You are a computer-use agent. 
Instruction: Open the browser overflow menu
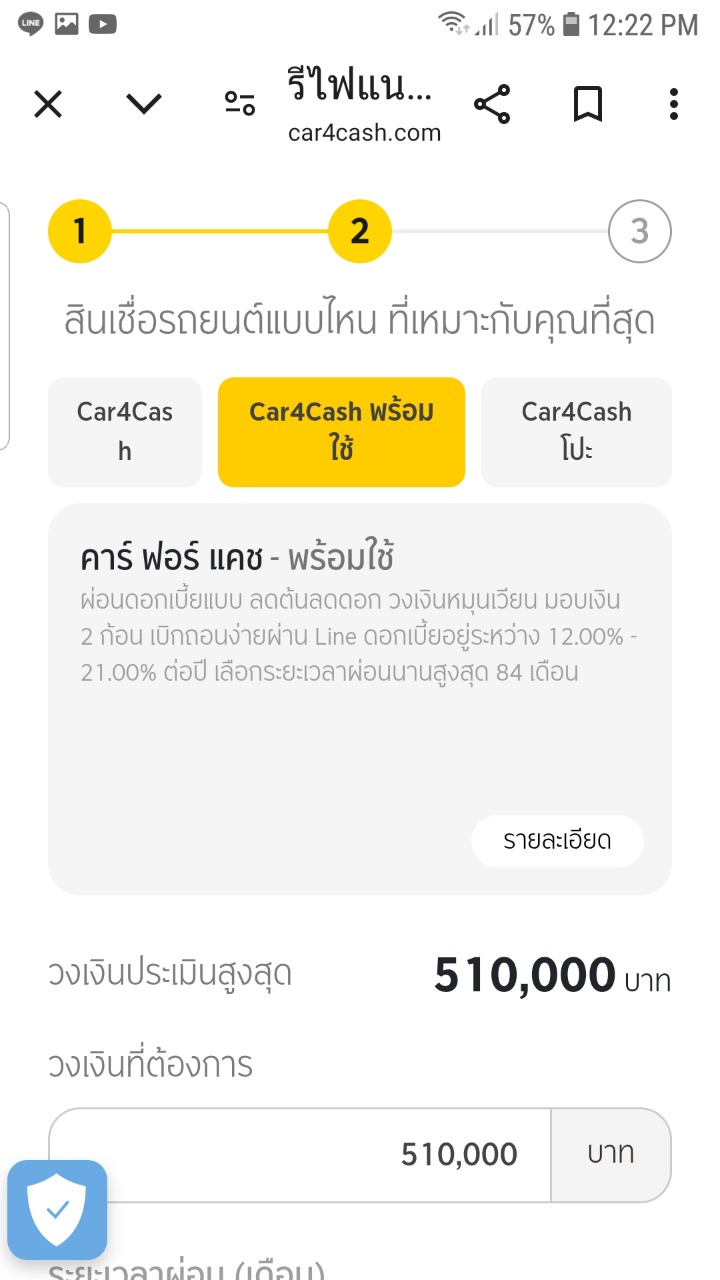tap(674, 104)
